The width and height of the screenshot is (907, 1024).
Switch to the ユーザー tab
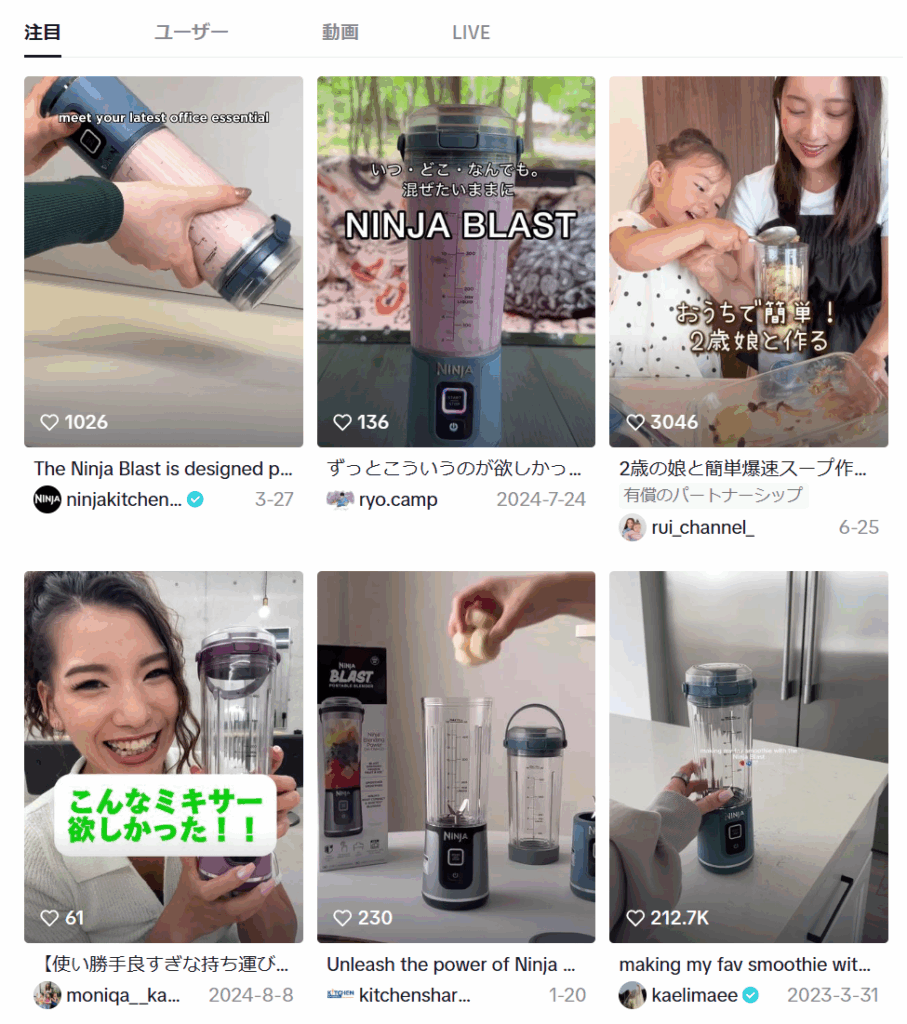point(191,32)
